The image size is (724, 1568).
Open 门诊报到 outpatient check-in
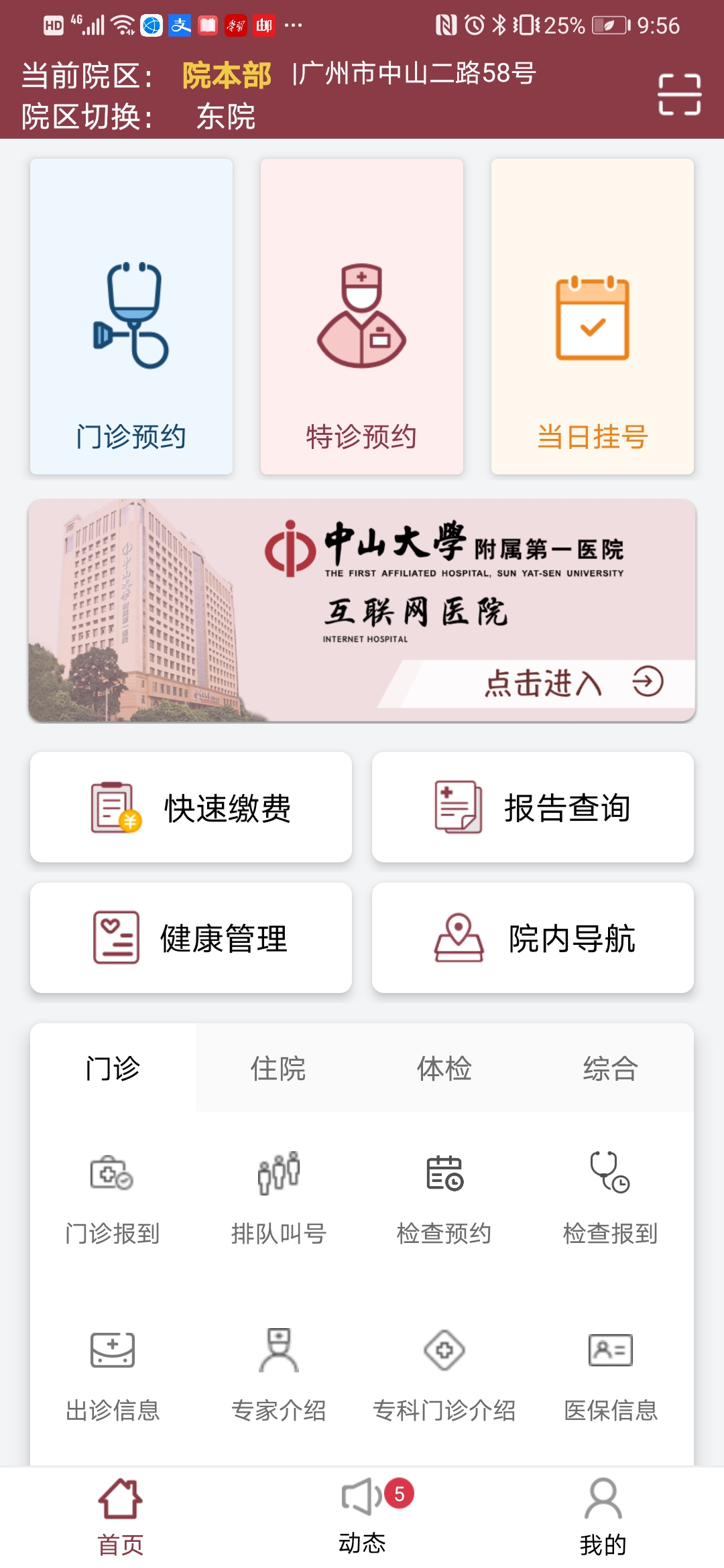point(113,1196)
